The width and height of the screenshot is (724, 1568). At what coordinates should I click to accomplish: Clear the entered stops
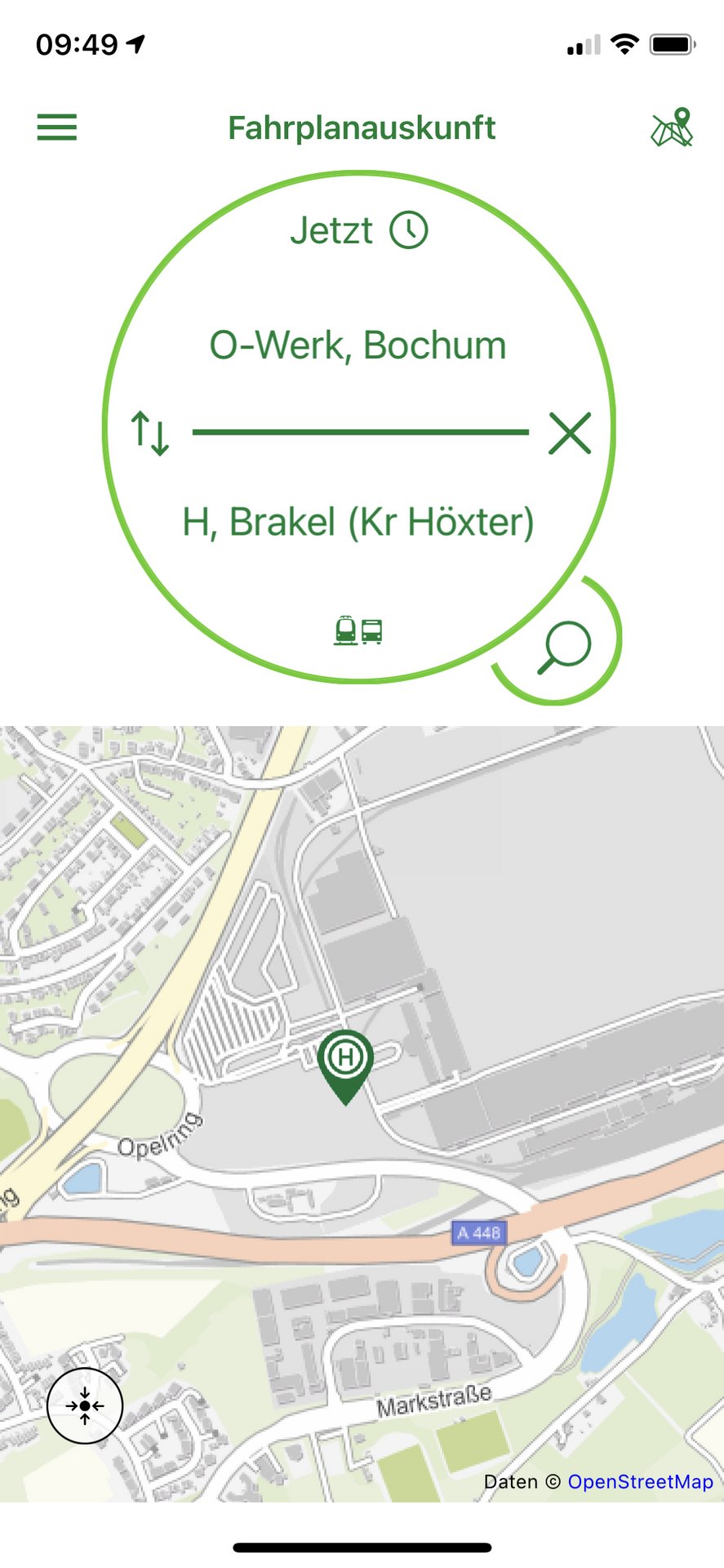click(570, 433)
